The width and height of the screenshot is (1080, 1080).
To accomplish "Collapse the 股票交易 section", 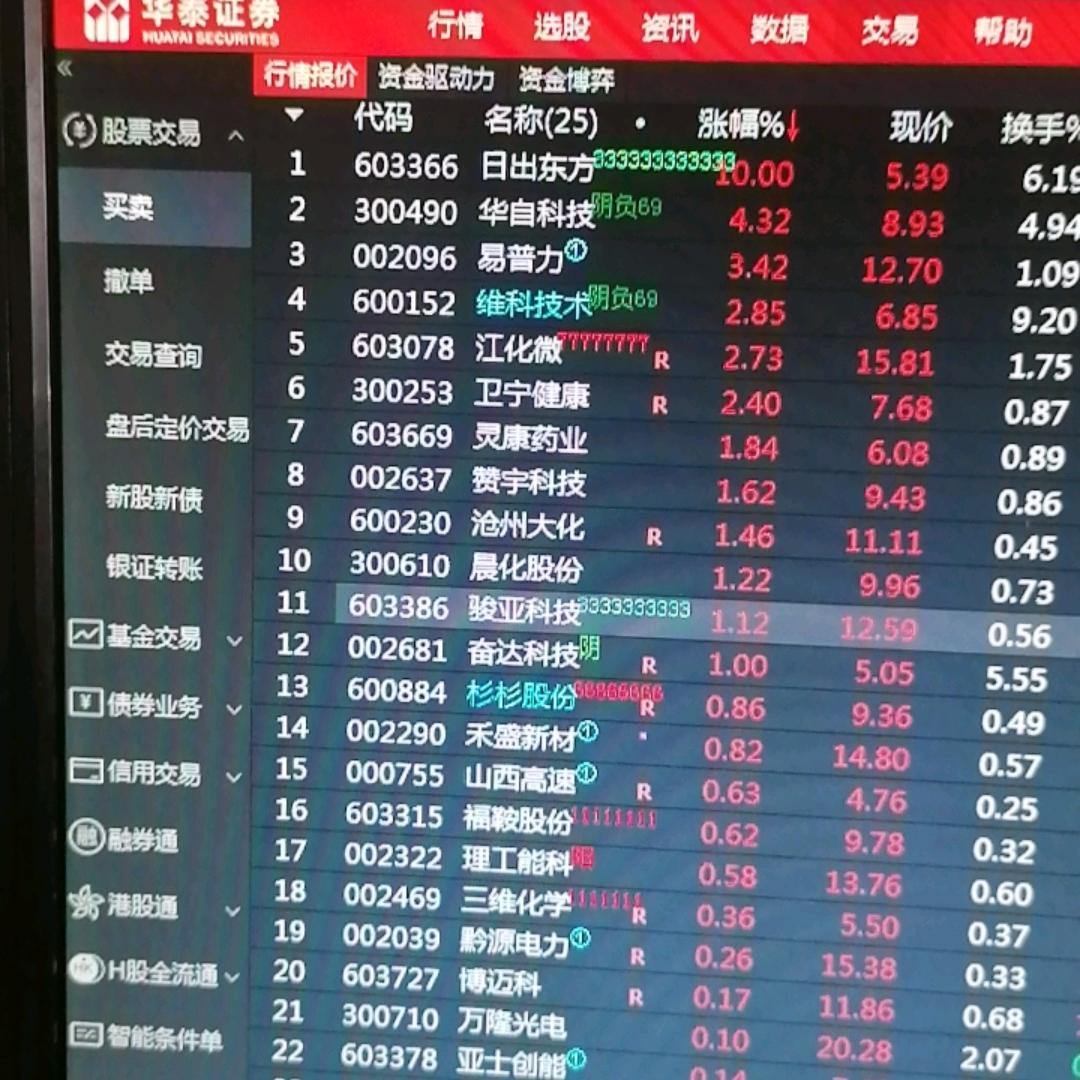I will click(x=236, y=135).
